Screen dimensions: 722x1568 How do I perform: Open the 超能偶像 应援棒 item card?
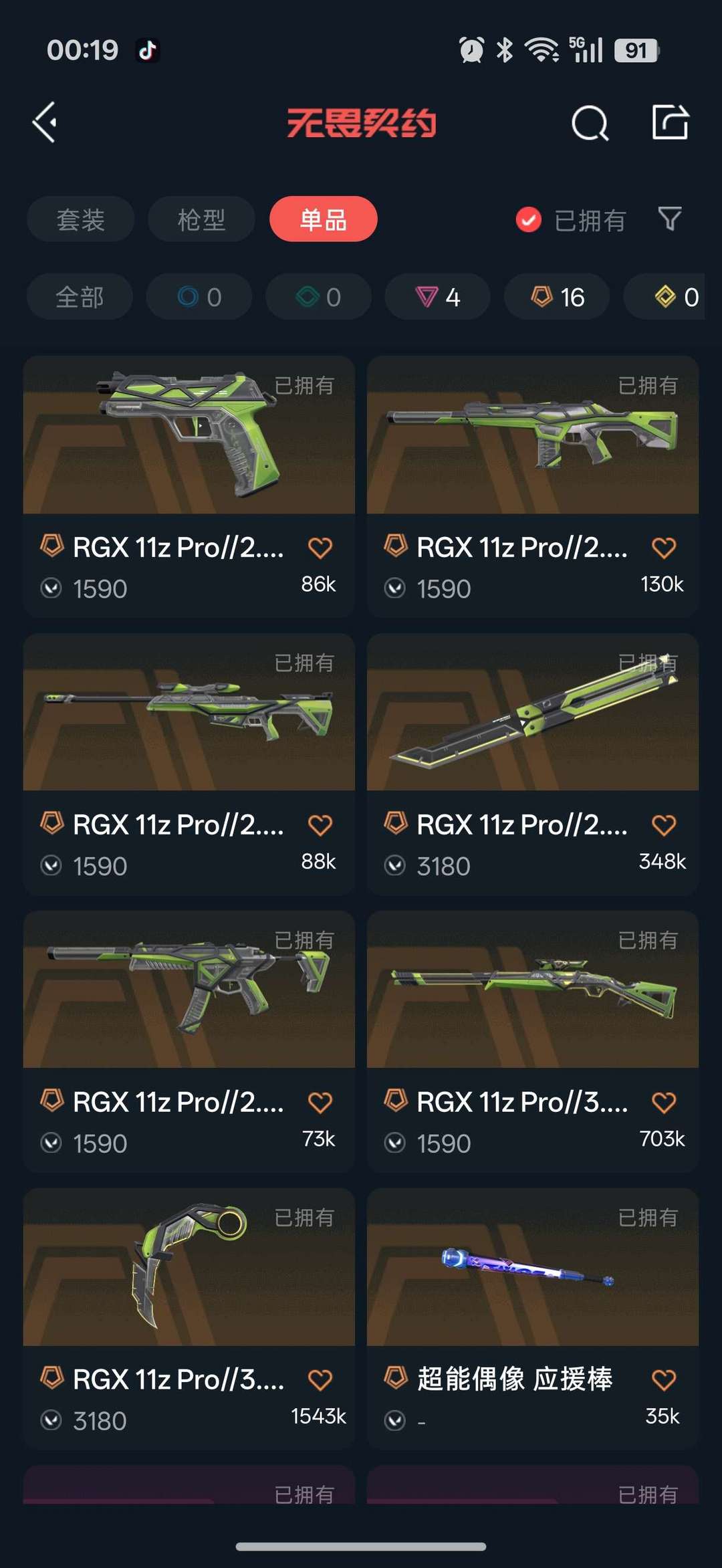coord(533,1319)
